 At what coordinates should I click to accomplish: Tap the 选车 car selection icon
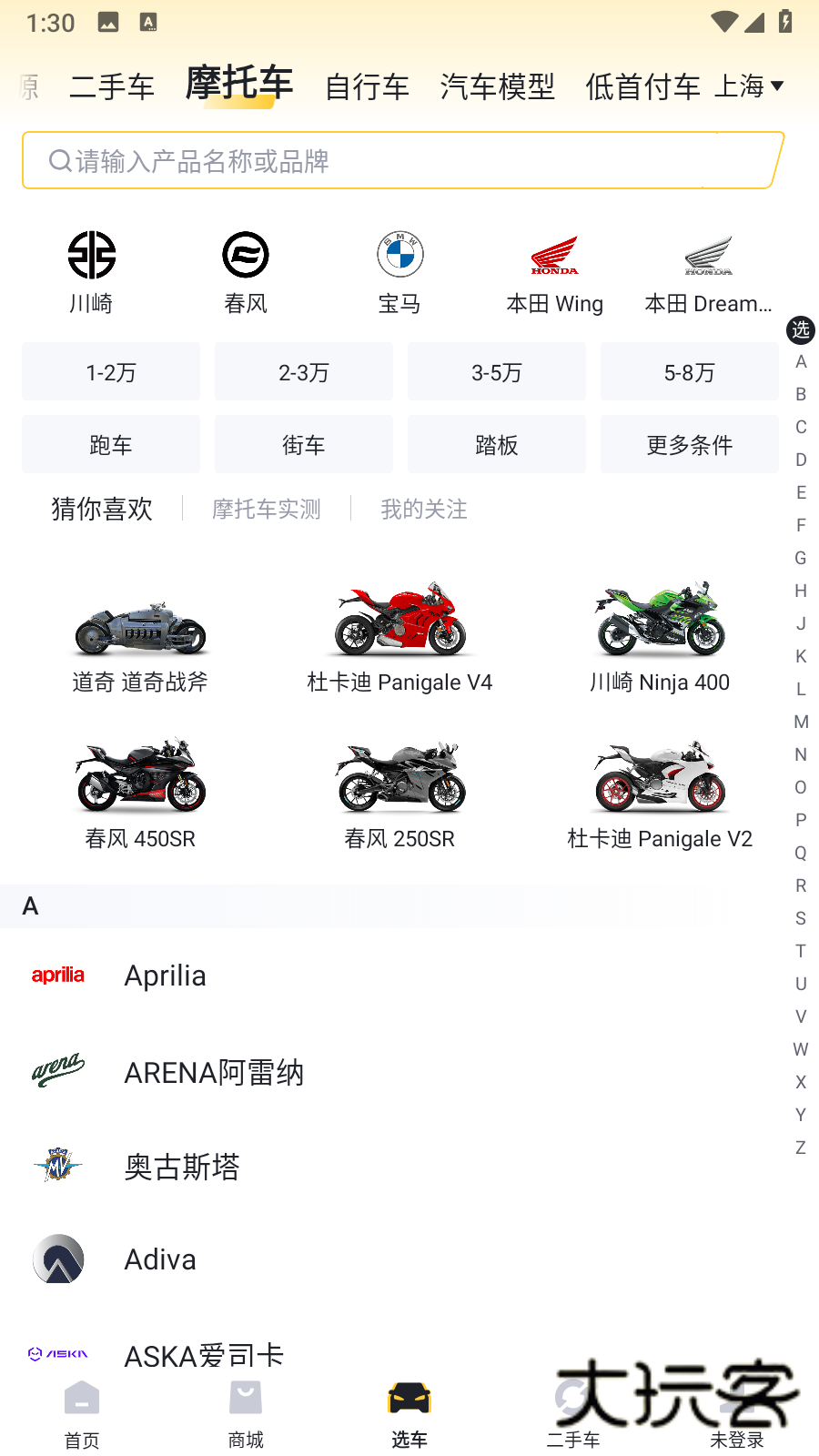tap(409, 1410)
